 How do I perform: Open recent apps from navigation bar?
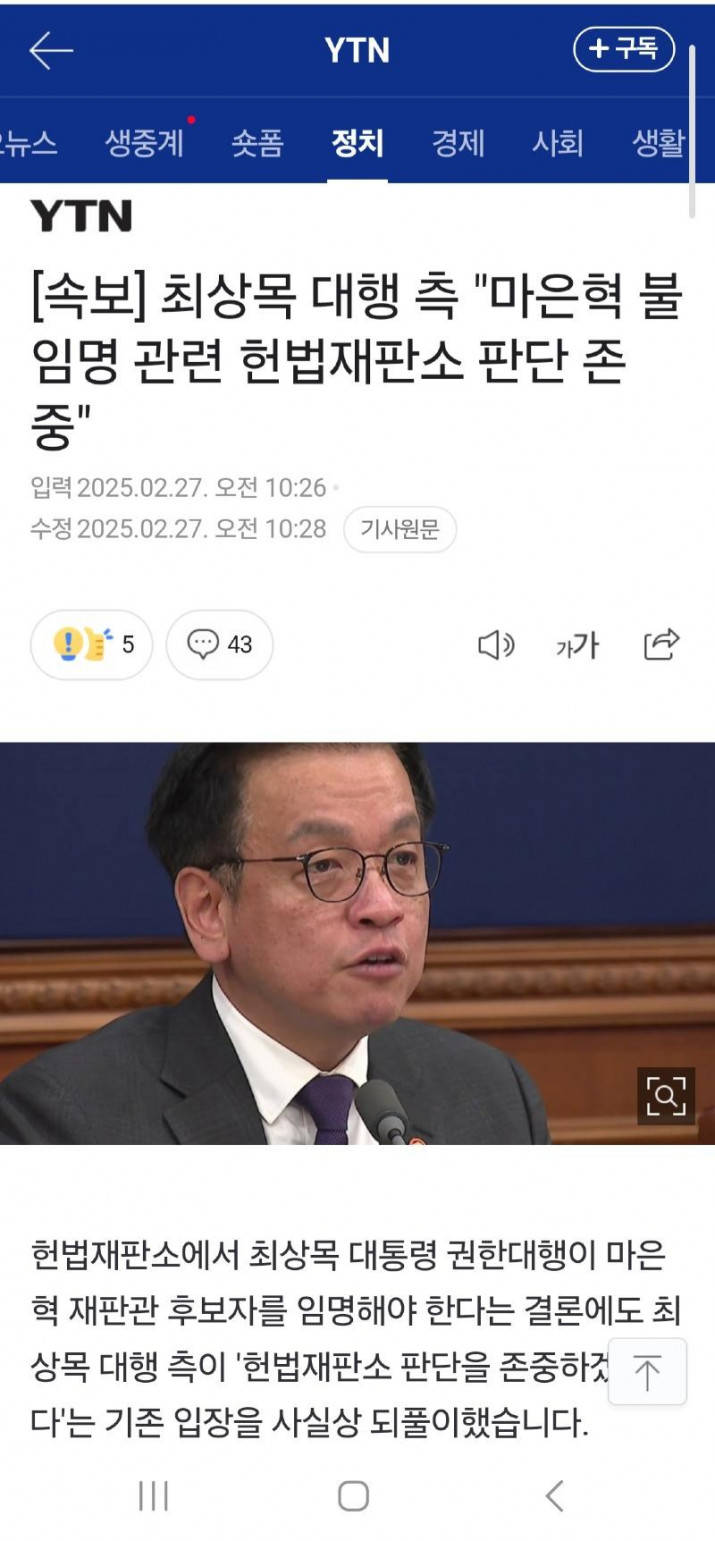(x=153, y=1496)
